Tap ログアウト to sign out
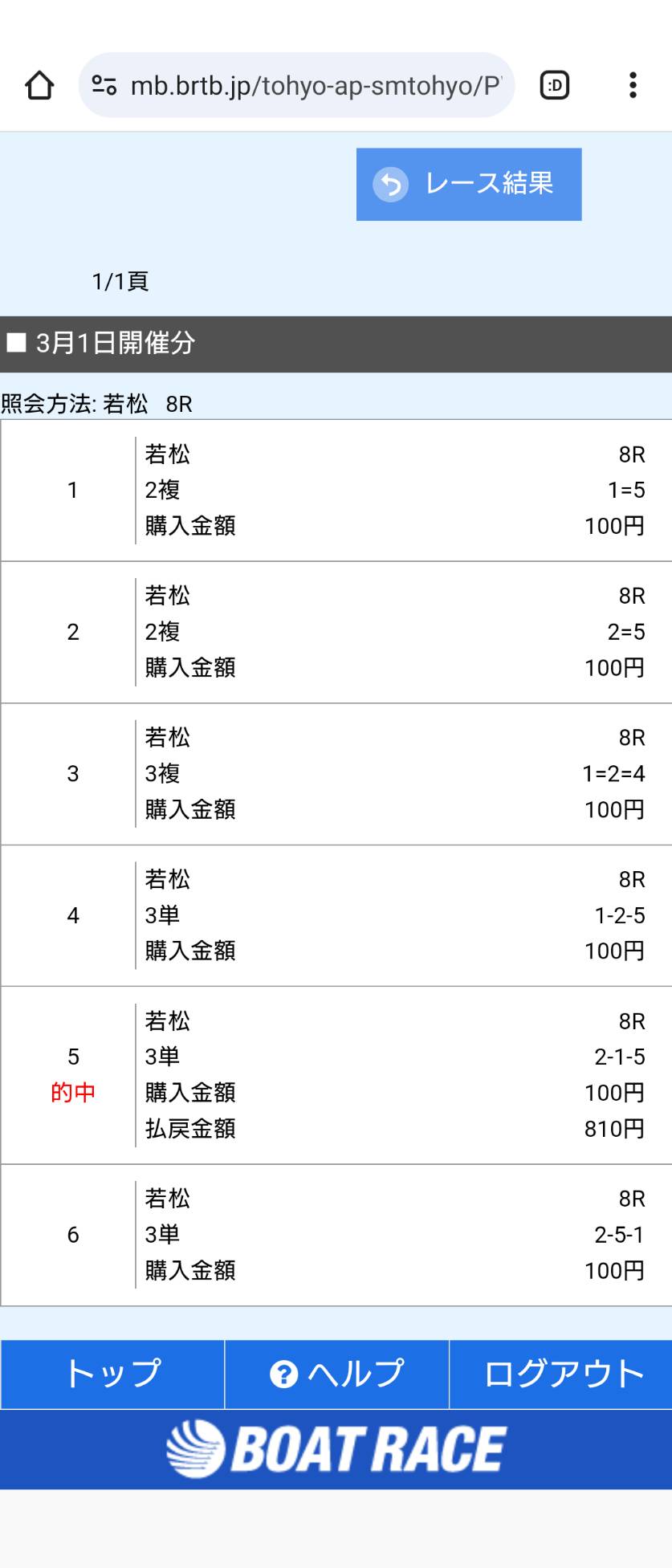 click(561, 1374)
